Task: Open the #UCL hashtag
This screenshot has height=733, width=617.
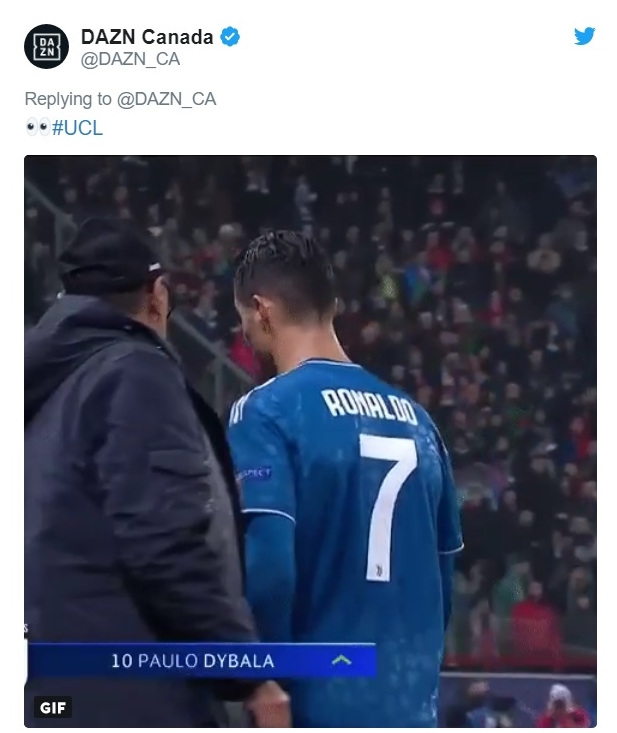Action: pyautogui.click(x=77, y=128)
